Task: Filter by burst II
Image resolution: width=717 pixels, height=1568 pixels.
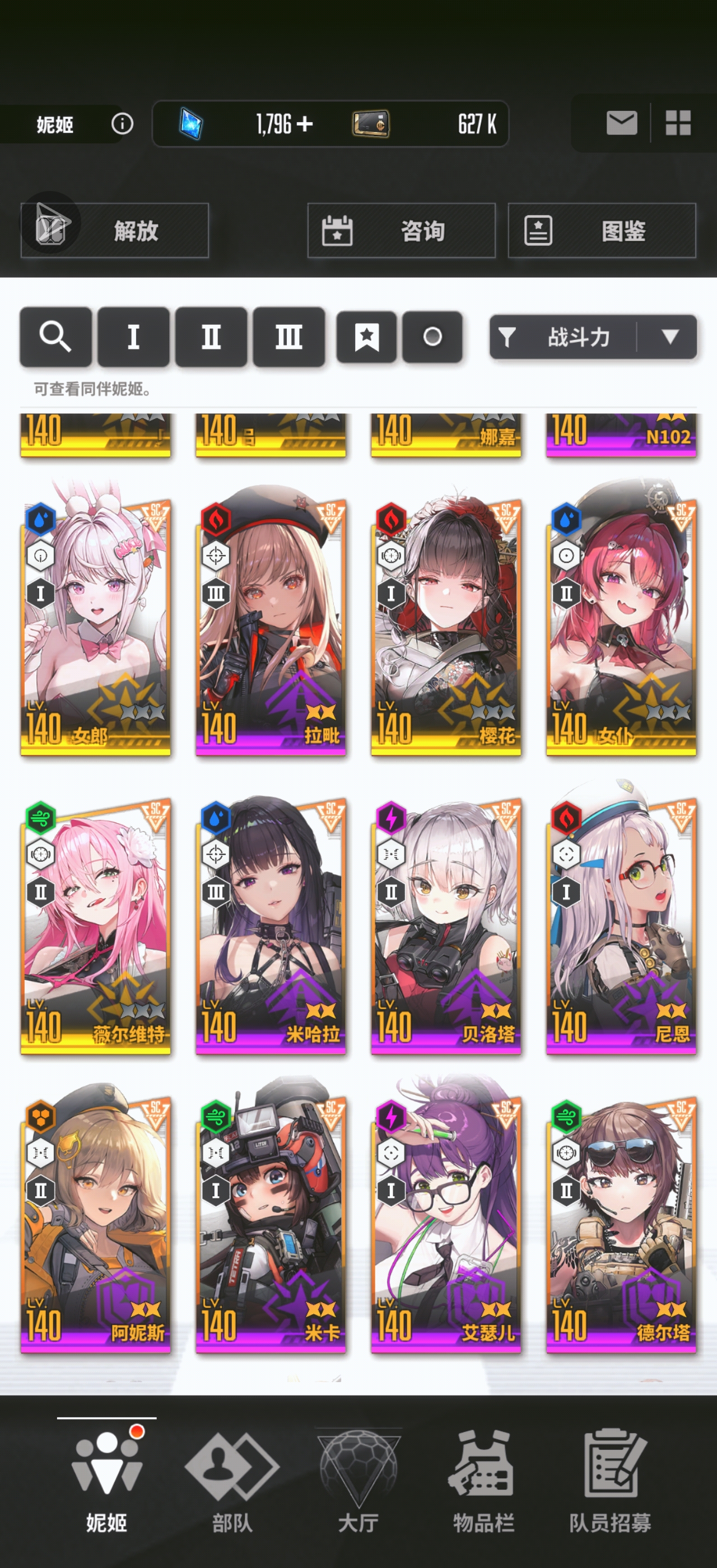Action: click(x=211, y=337)
